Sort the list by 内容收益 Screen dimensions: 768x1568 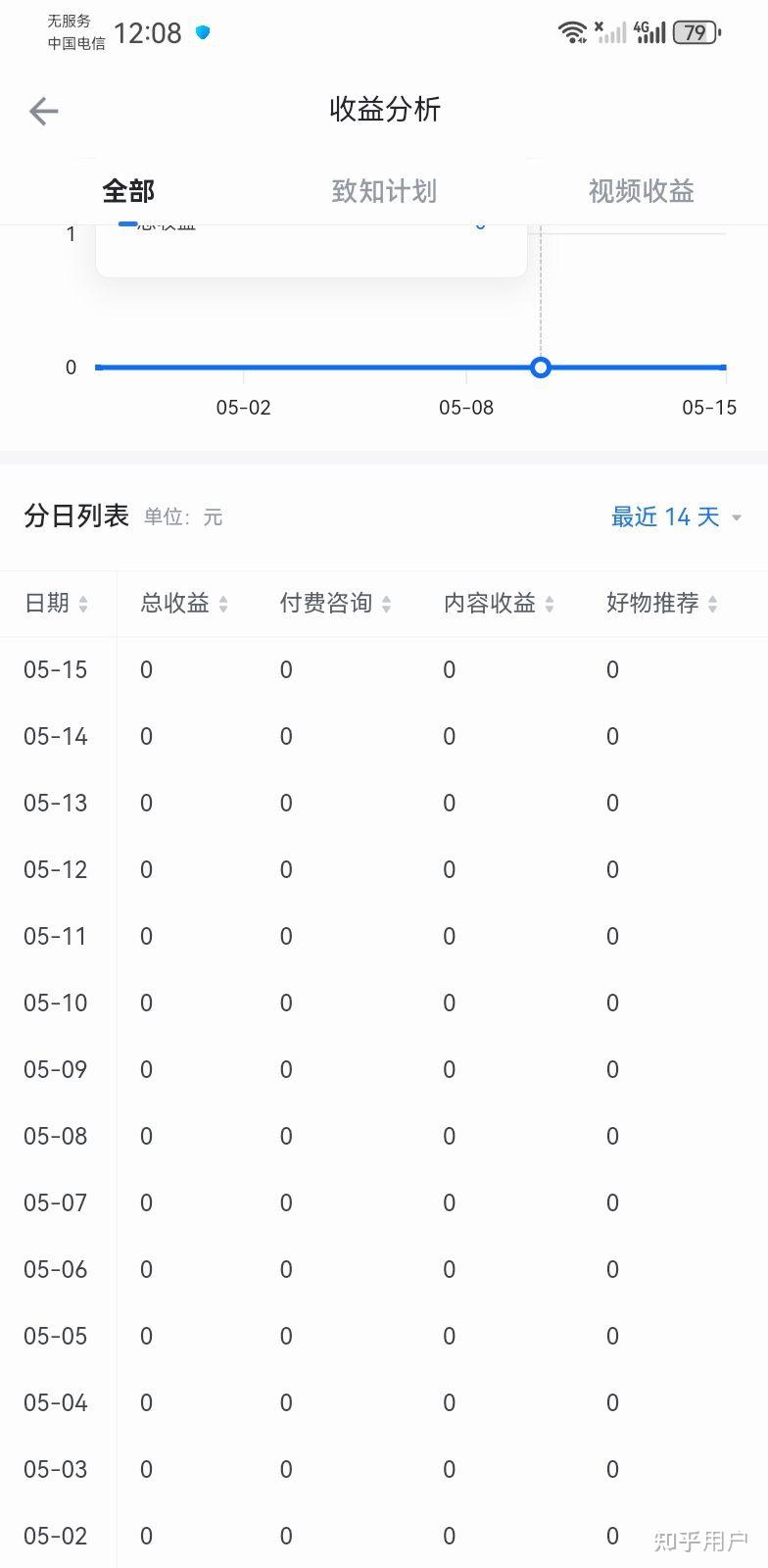coord(499,604)
